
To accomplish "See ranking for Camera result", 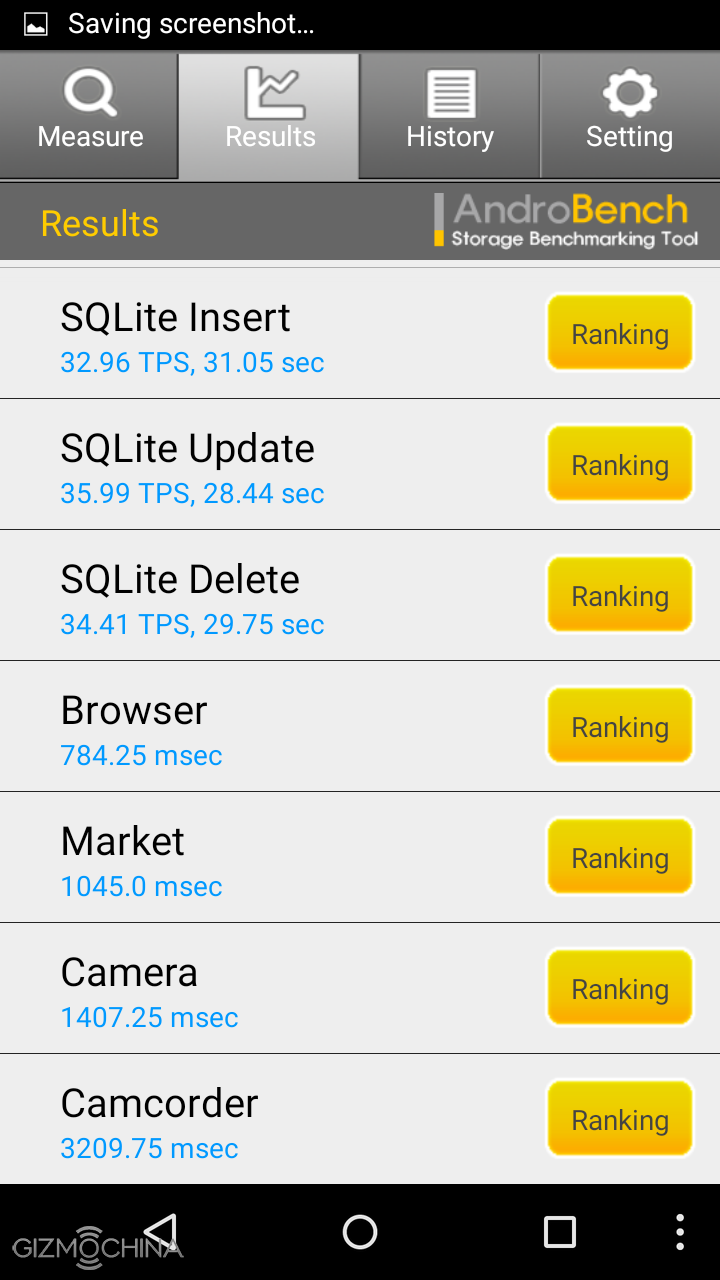I will [x=620, y=988].
